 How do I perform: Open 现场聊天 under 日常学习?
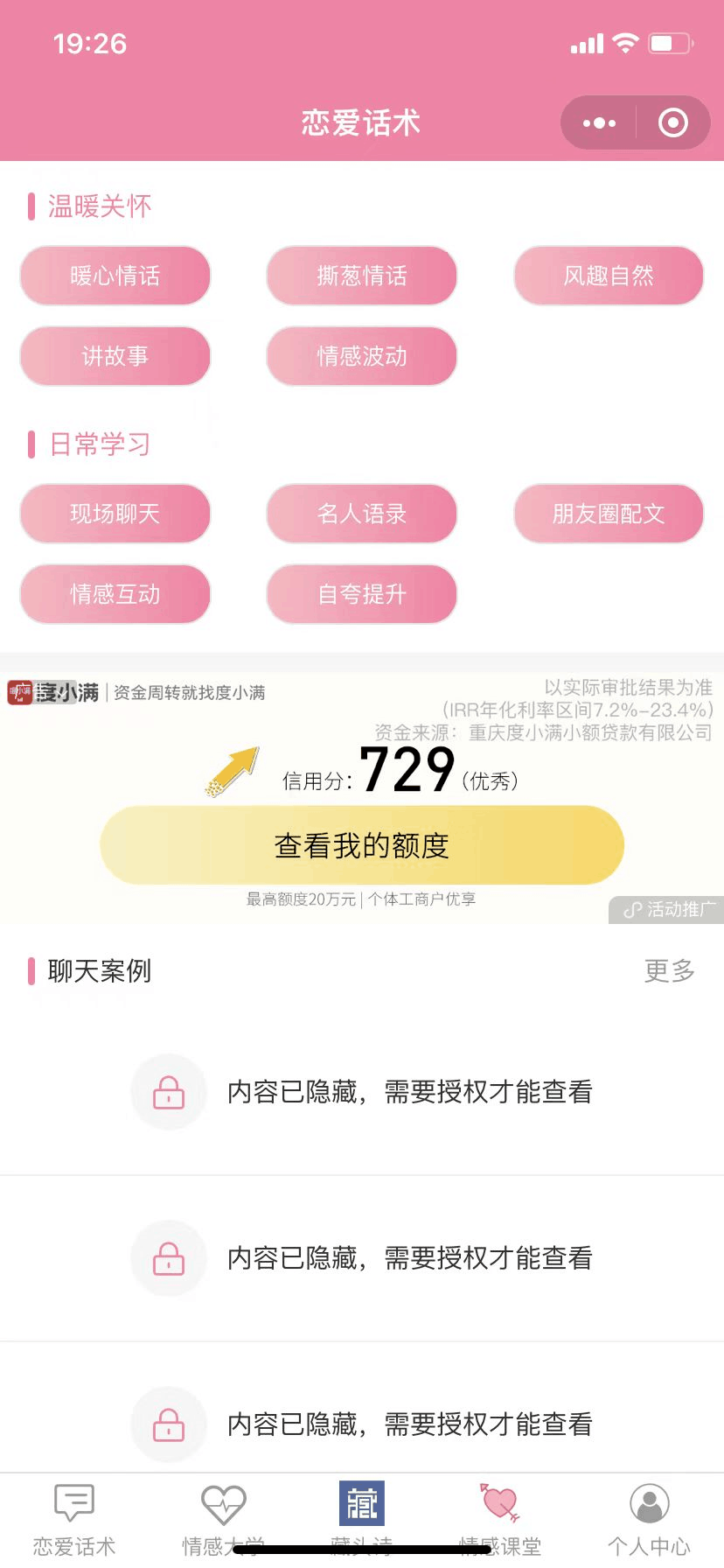coord(115,514)
